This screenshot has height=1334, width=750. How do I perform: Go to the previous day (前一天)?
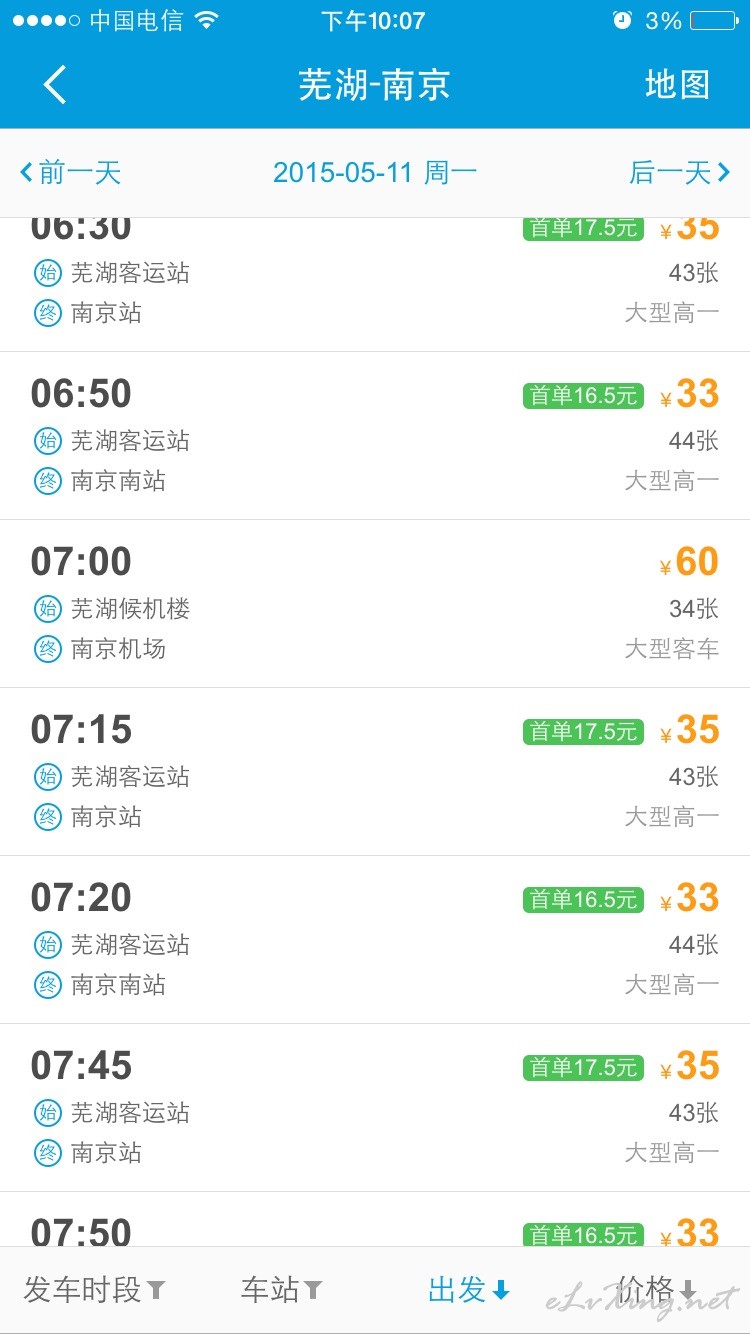pyautogui.click(x=70, y=172)
